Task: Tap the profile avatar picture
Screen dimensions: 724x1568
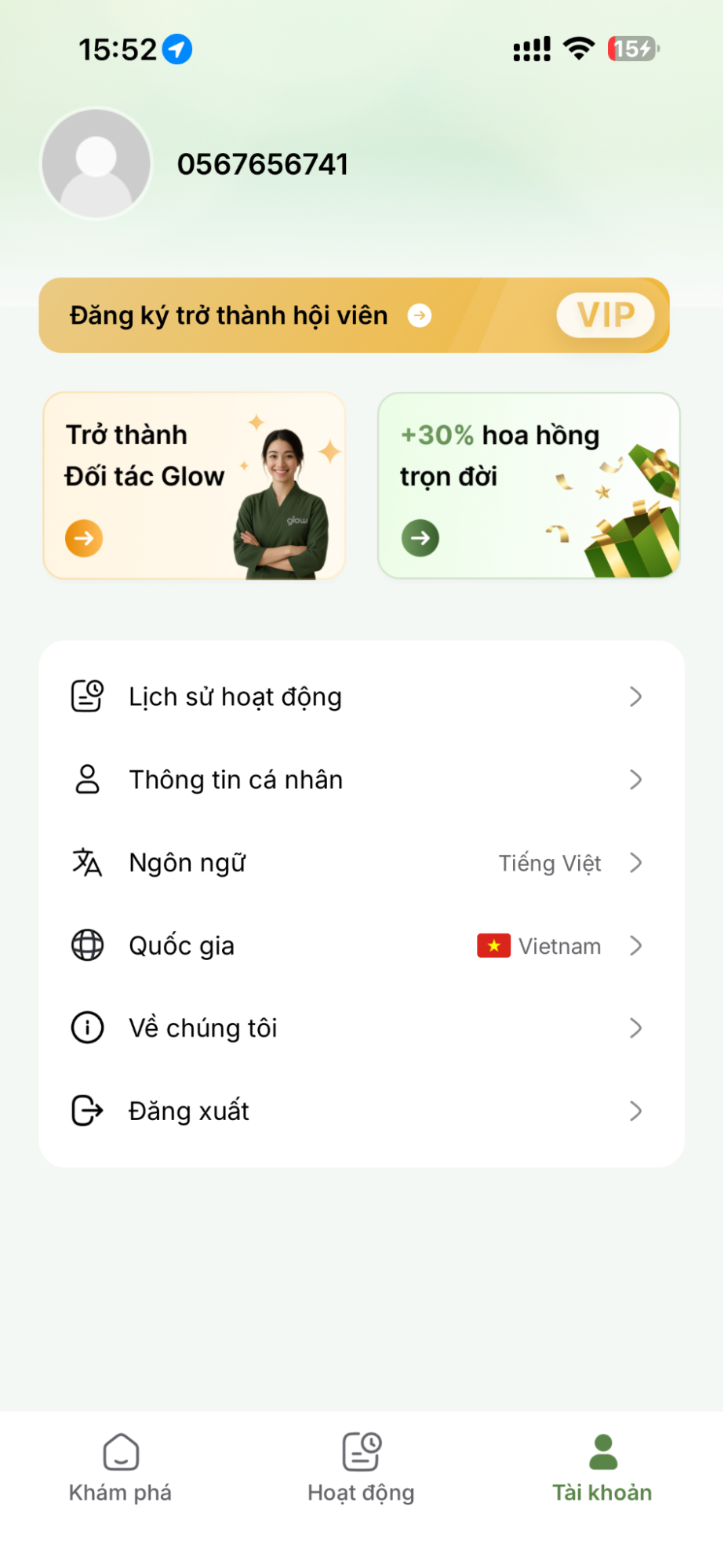Action: click(96, 164)
